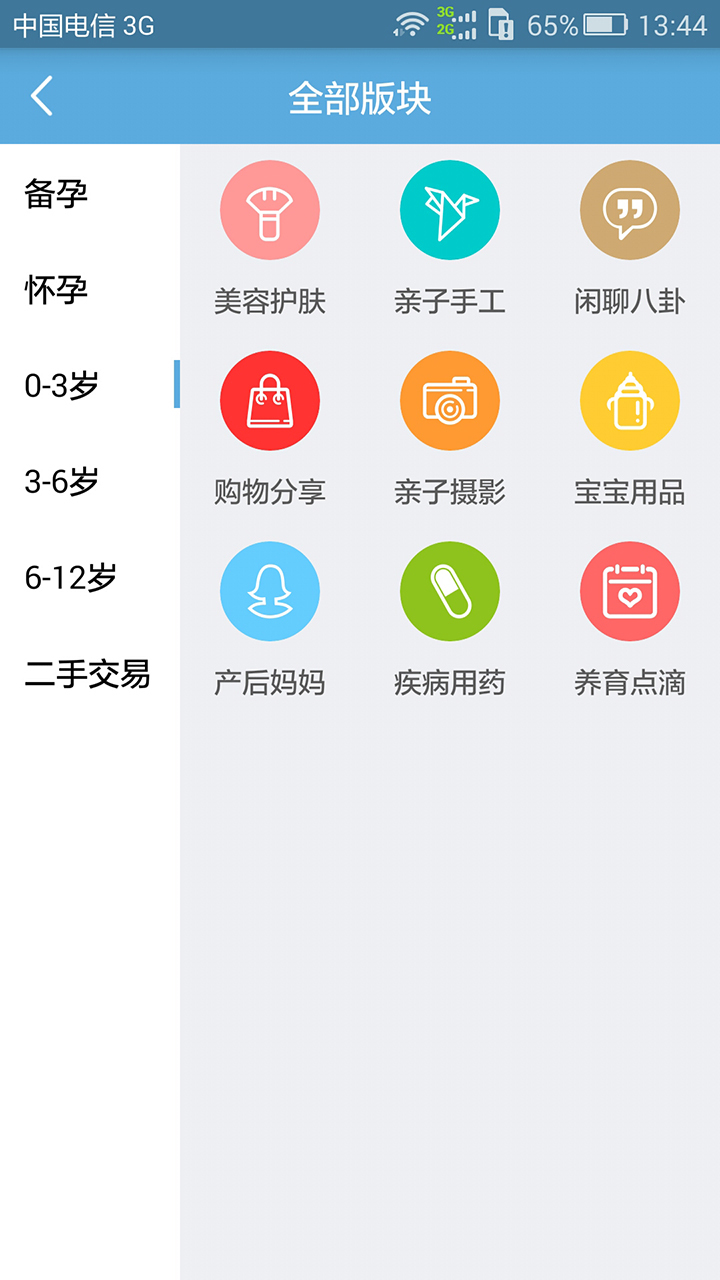The image size is (720, 1280).
Task: Tap the 养育点滴 calendar heart icon
Action: tap(630, 591)
